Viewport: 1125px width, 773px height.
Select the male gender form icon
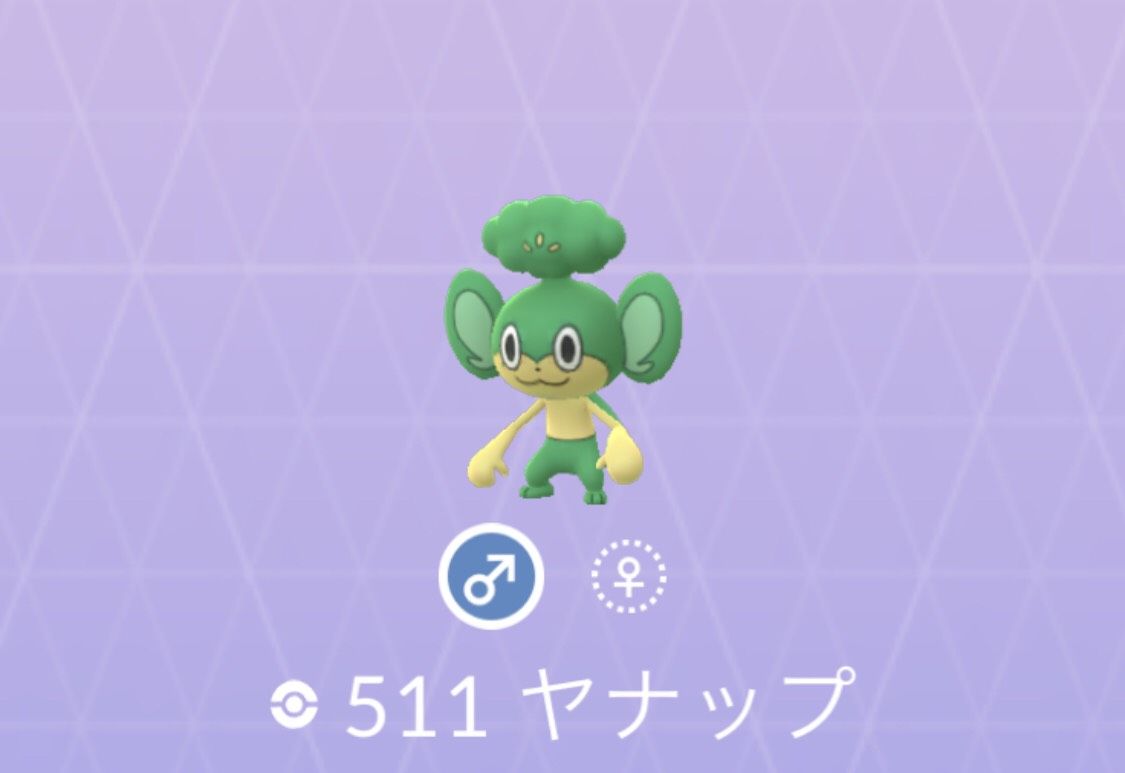click(491, 576)
